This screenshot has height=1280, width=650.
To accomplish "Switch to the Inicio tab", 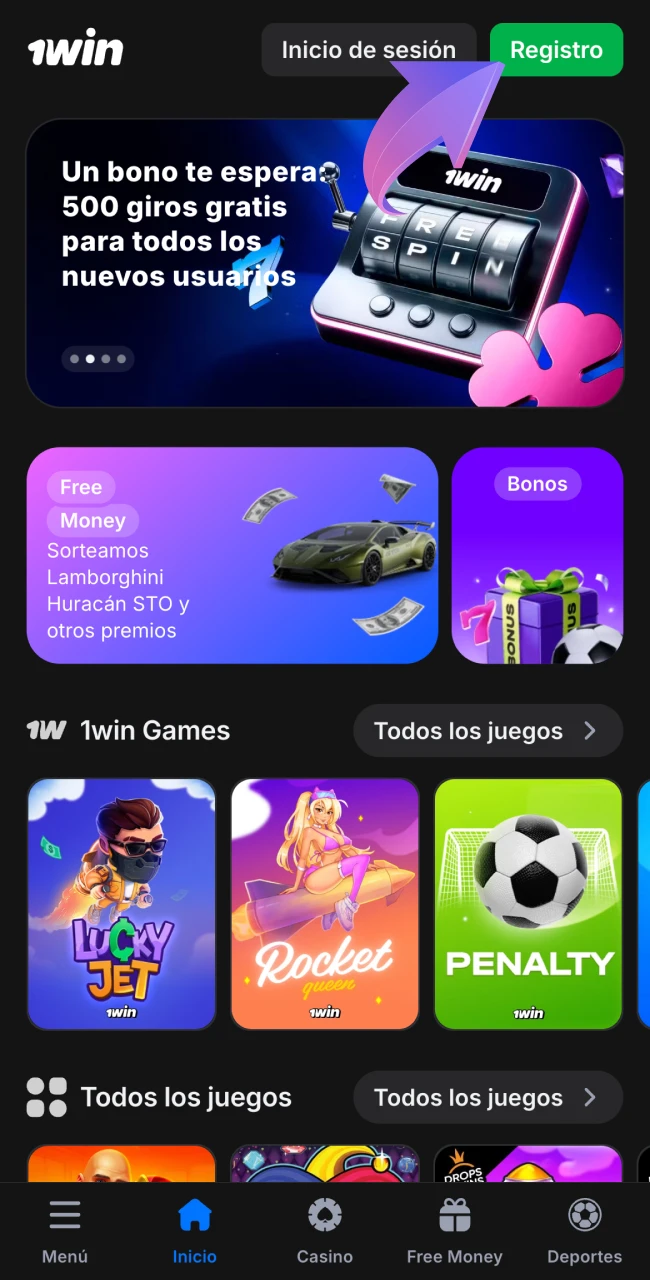I will tap(194, 1232).
